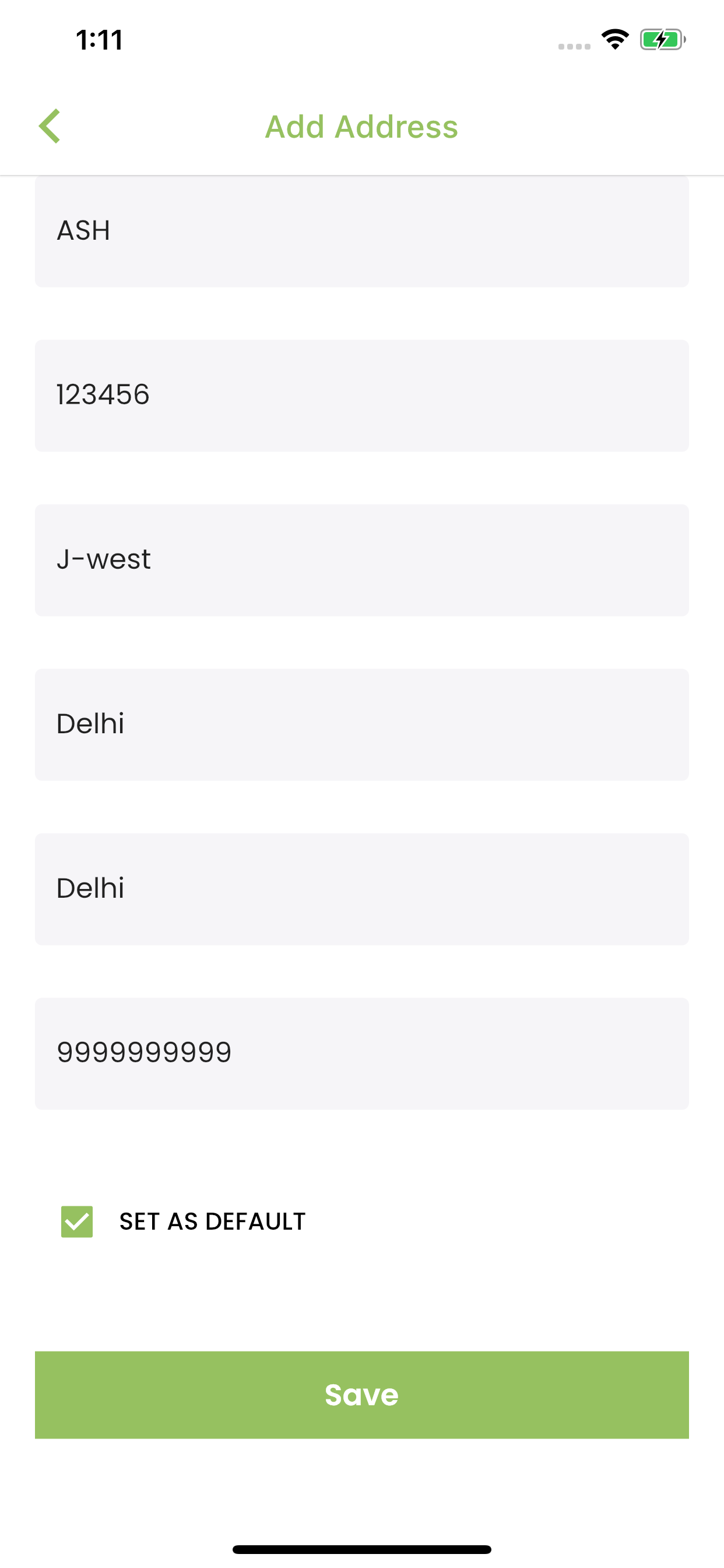Go back from Add Address
The height and width of the screenshot is (1568, 724).
(50, 126)
